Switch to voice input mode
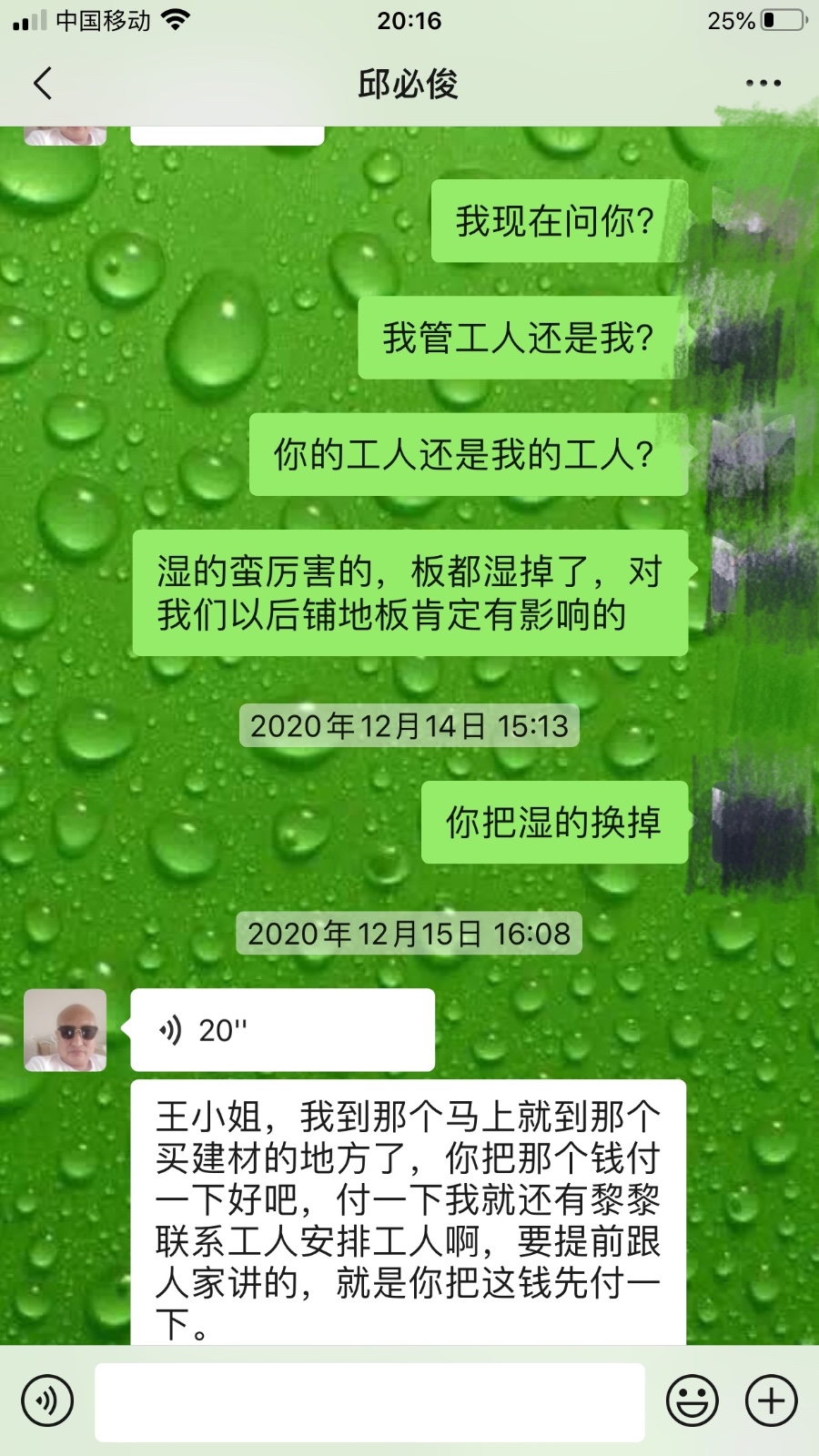The width and height of the screenshot is (819, 1456). pyautogui.click(x=47, y=1400)
